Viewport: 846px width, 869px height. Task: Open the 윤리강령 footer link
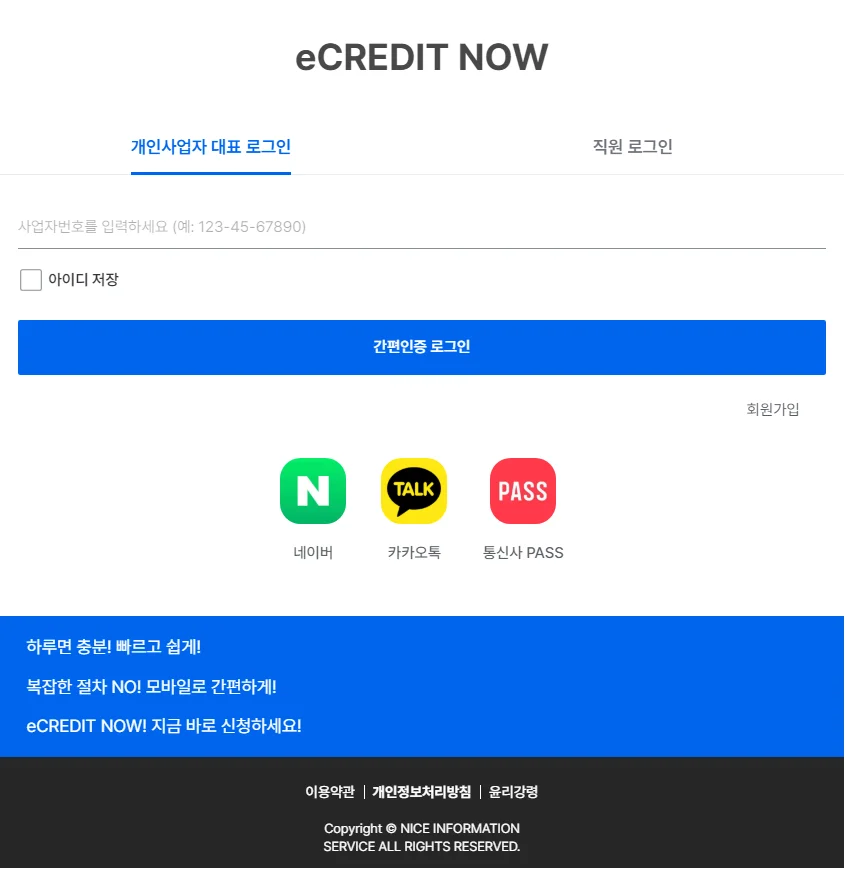click(x=513, y=792)
